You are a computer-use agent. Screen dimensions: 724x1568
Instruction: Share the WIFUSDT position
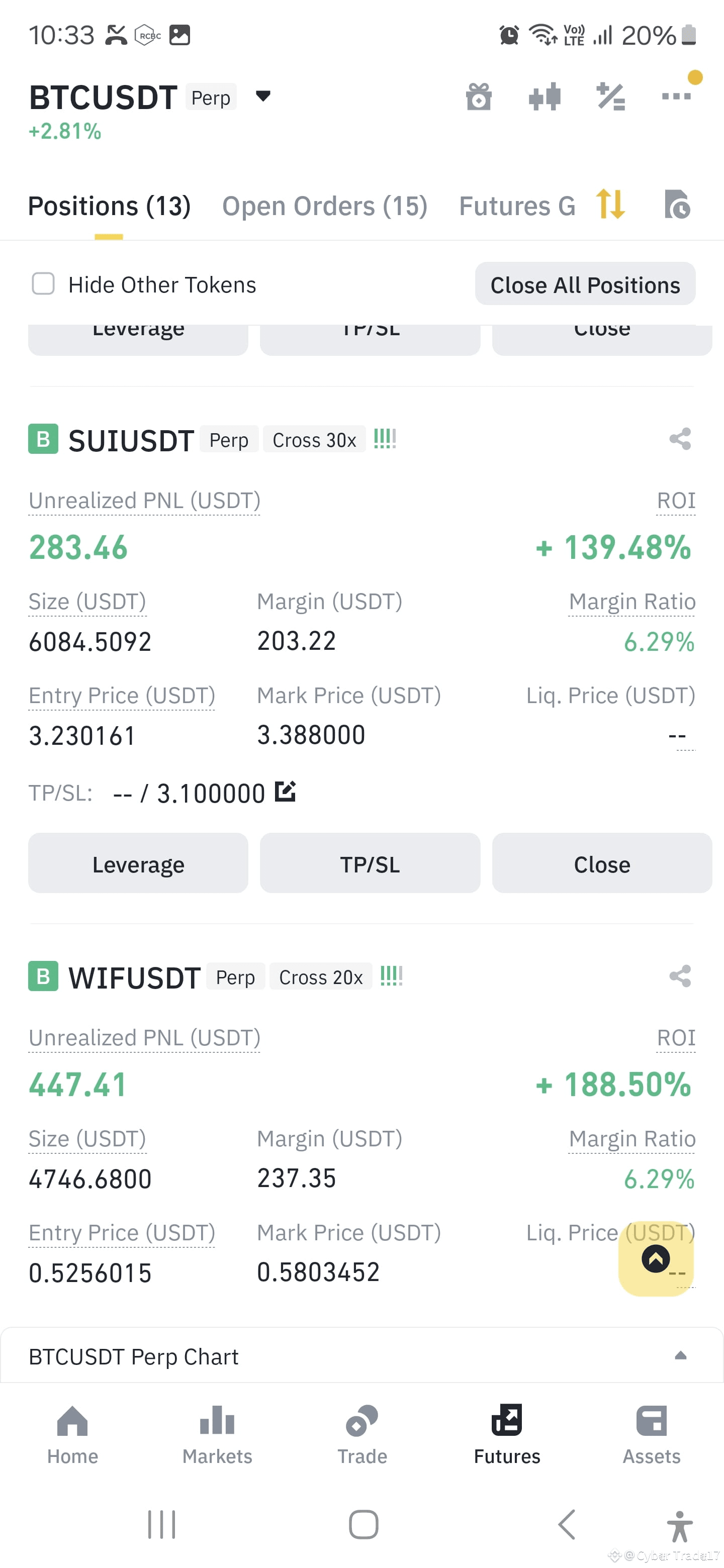tap(680, 976)
